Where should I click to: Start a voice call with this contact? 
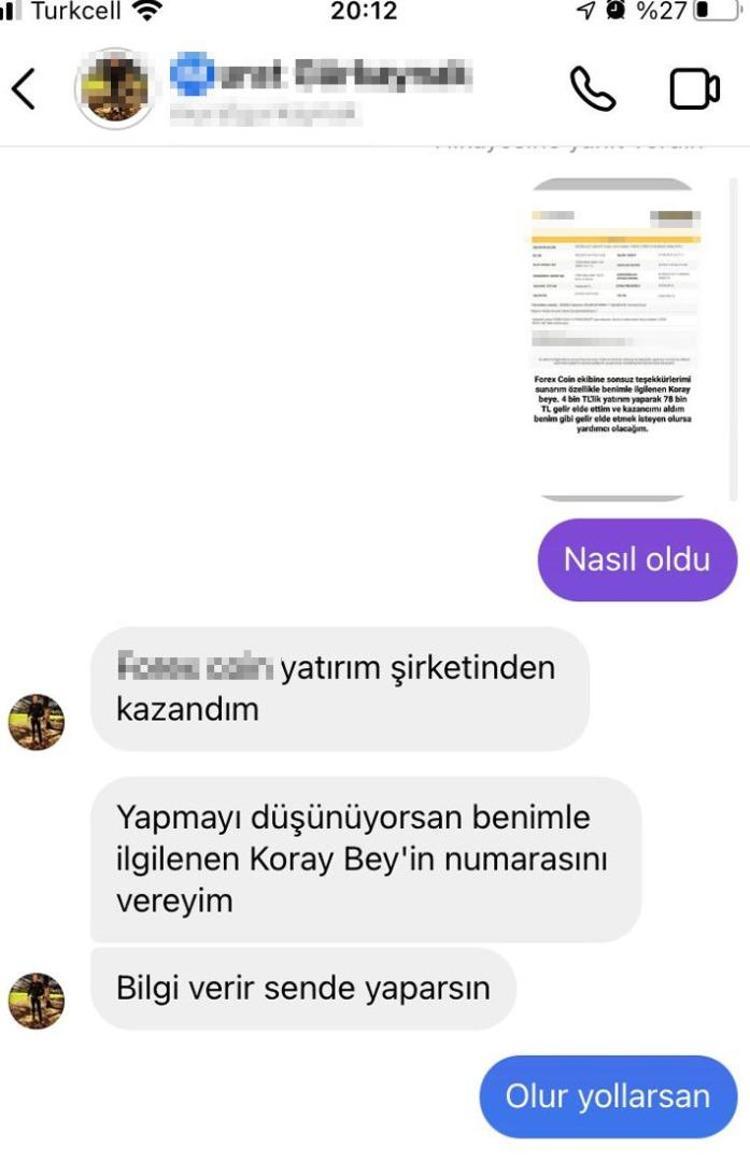(x=592, y=89)
